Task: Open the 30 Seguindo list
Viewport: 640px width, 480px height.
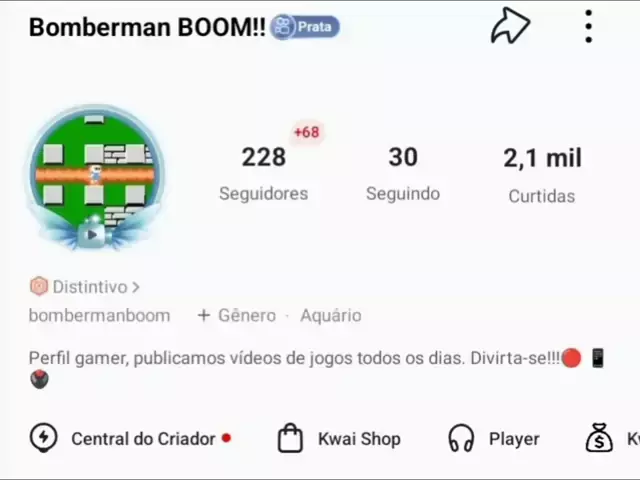Action: point(402,172)
